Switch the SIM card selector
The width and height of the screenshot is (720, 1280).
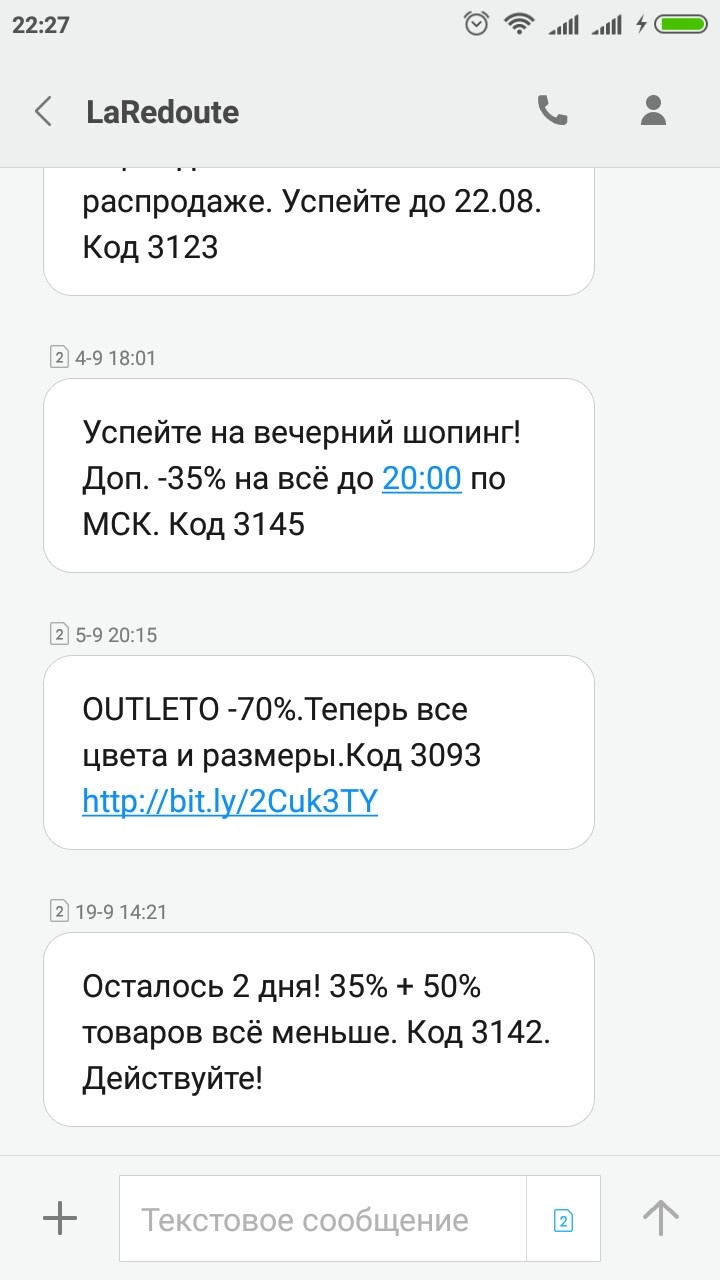click(x=563, y=1219)
